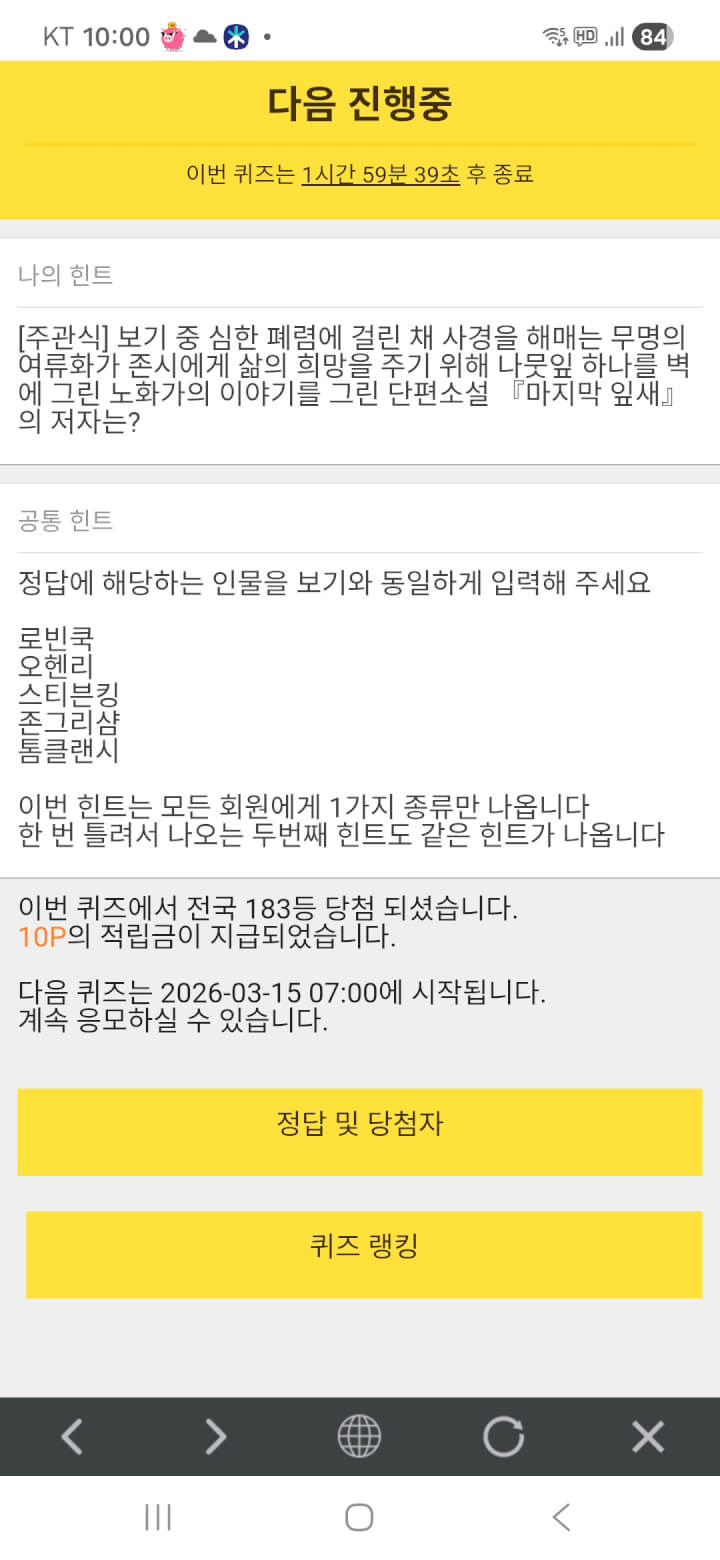Close the in-app browser
This screenshot has width=720, height=1560.
tap(648, 1437)
